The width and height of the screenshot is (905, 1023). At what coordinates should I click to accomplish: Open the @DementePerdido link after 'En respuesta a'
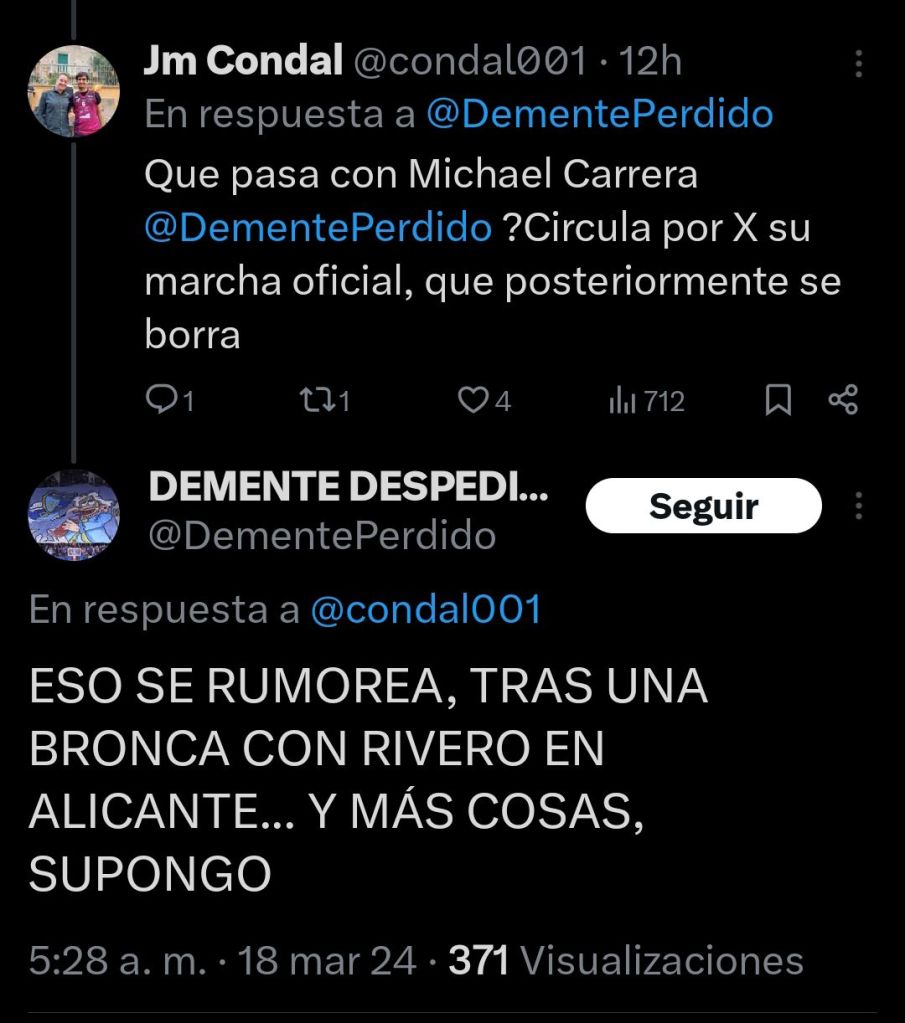click(x=599, y=115)
